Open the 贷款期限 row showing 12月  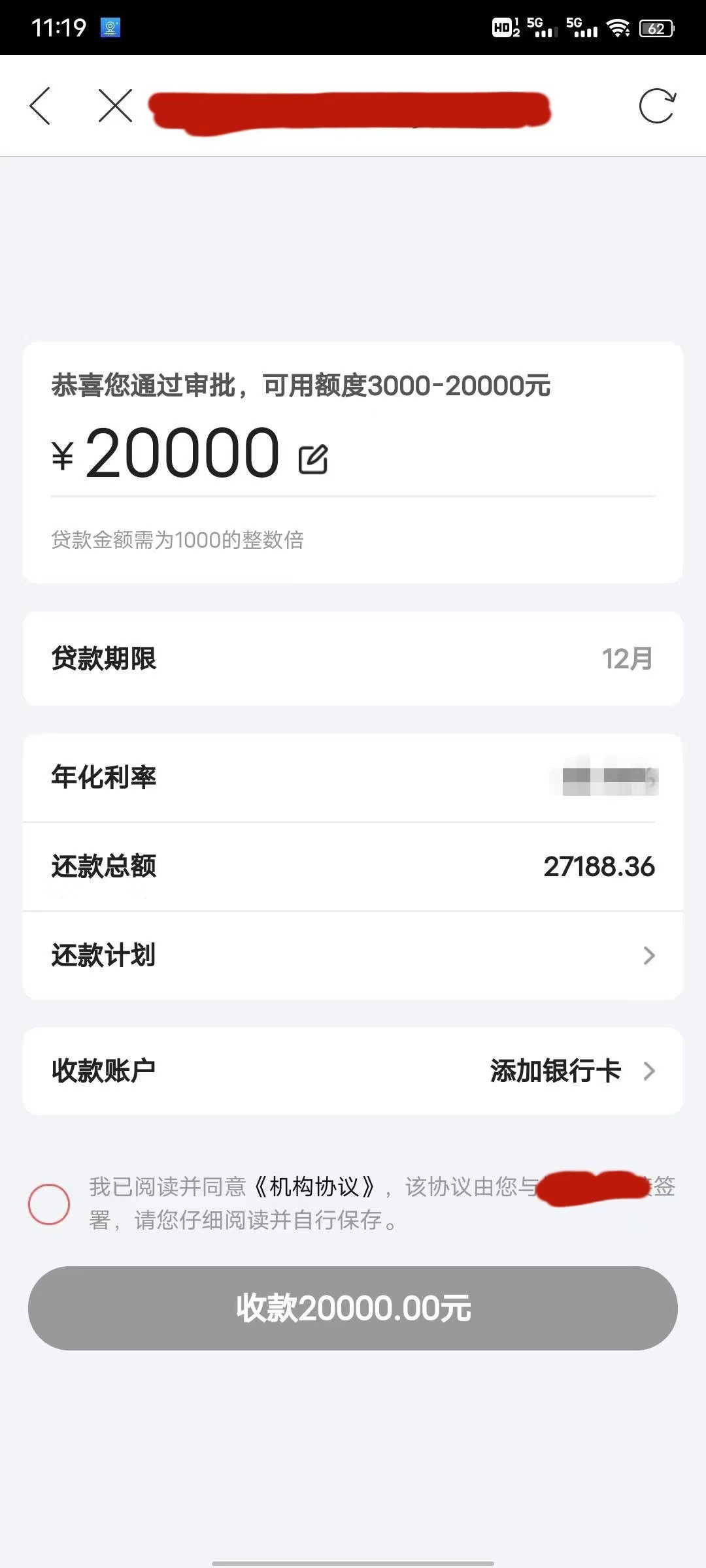[353, 659]
